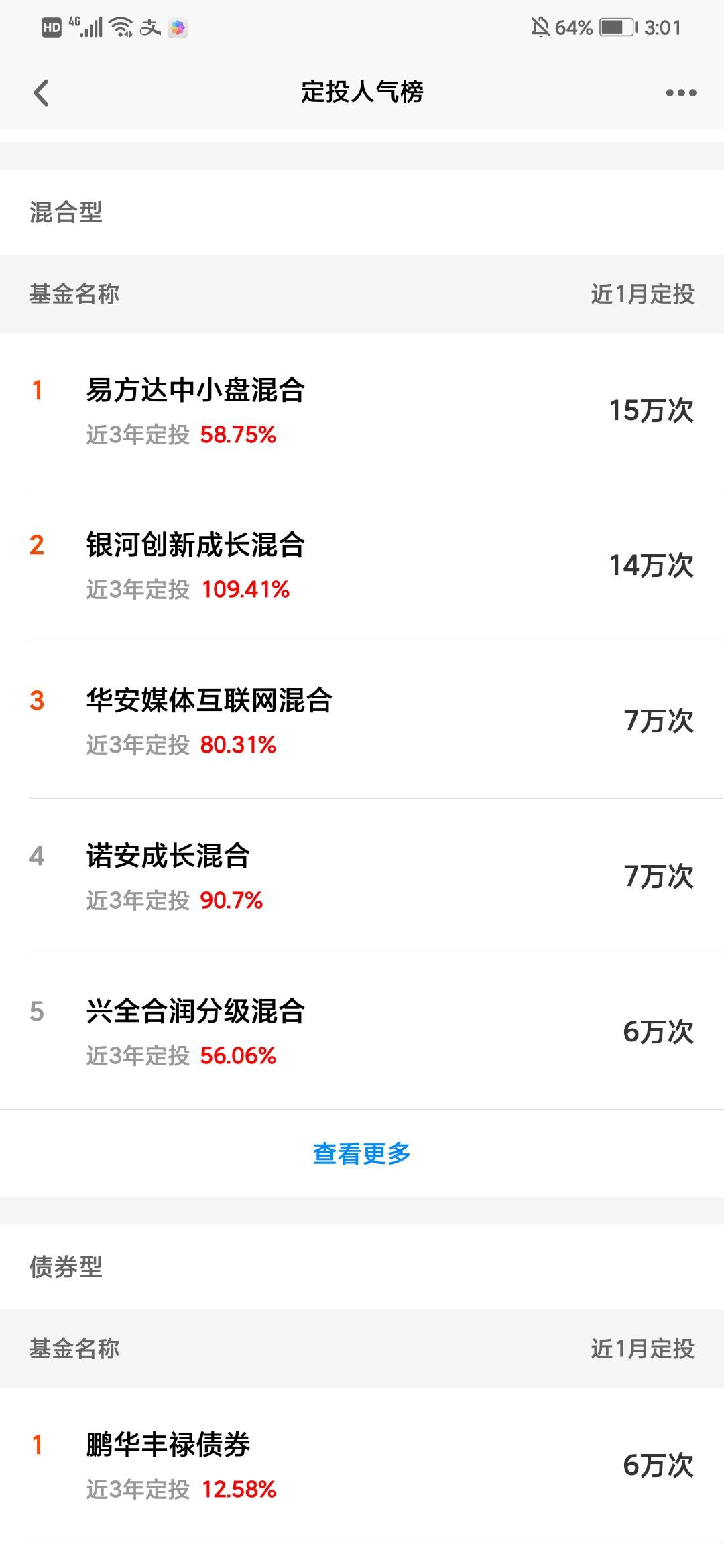The image size is (724, 1568).
Task: Open 查看更多 to see more funds
Action: pos(362,1154)
